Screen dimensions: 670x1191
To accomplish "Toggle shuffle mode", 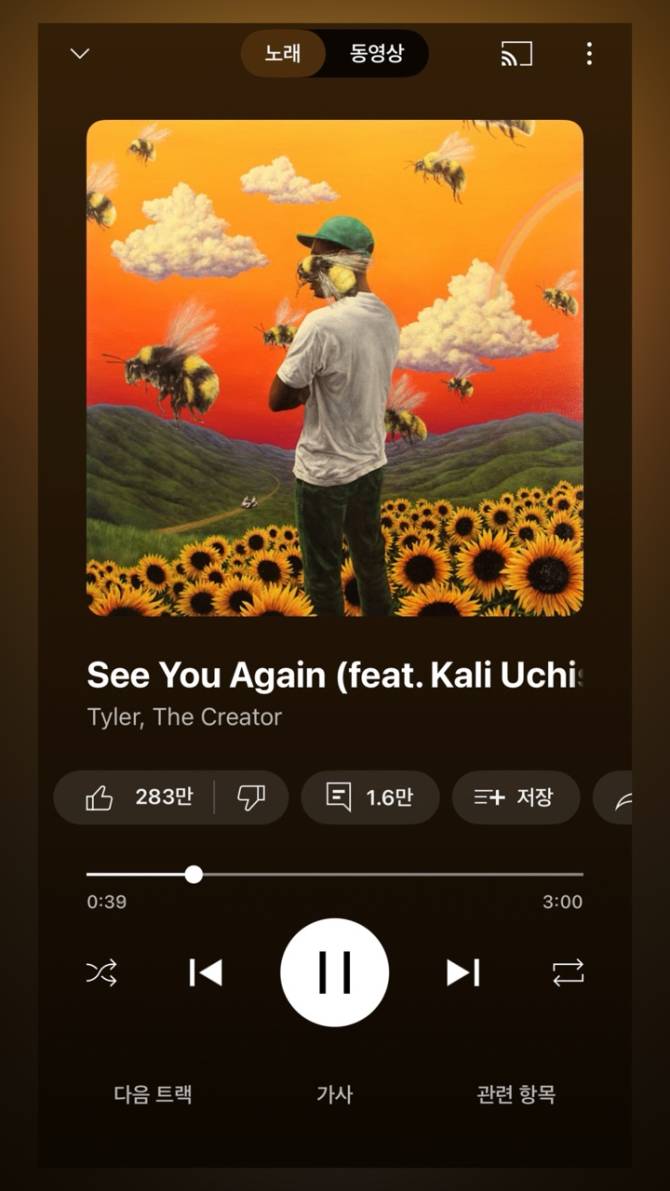I will pyautogui.click(x=102, y=972).
